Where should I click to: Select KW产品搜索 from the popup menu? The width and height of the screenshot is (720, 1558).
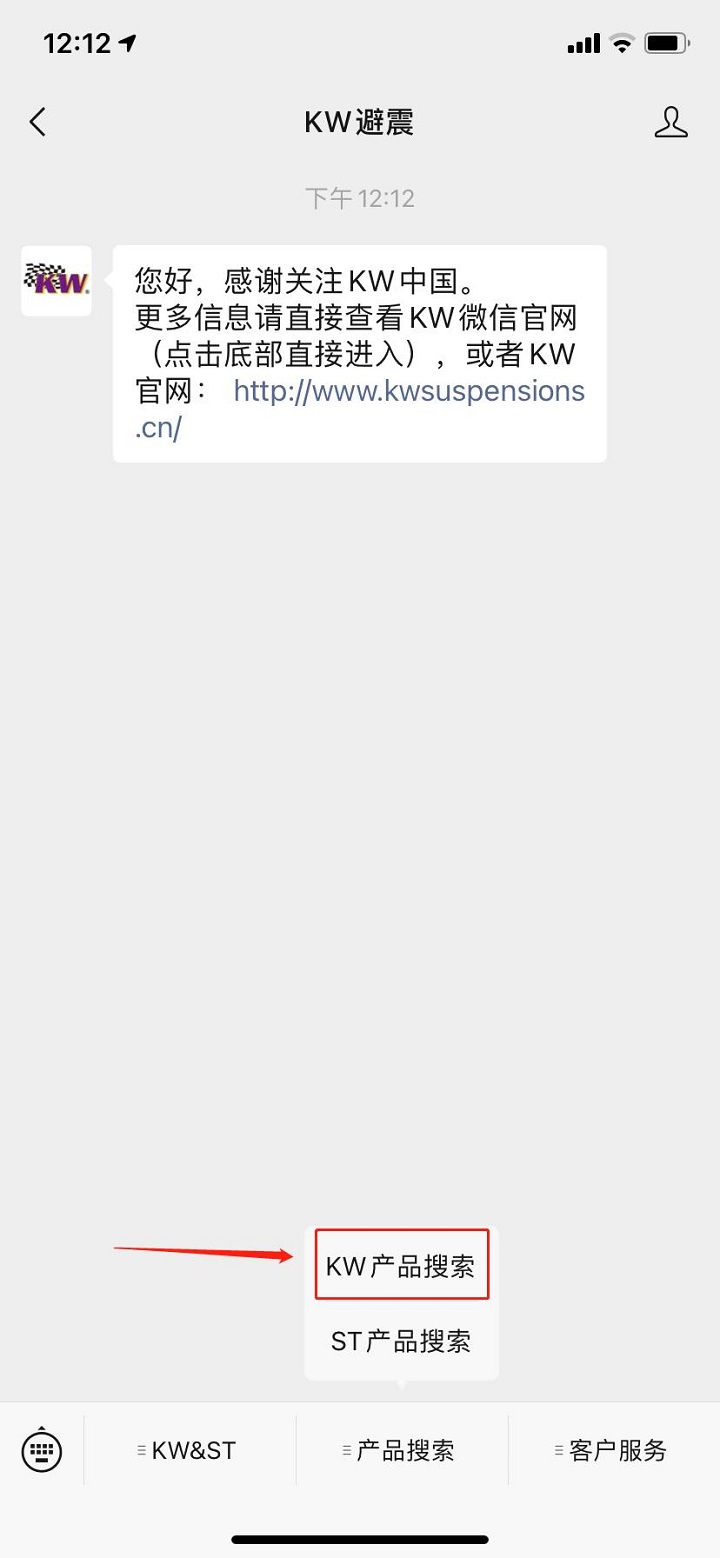coord(401,1265)
